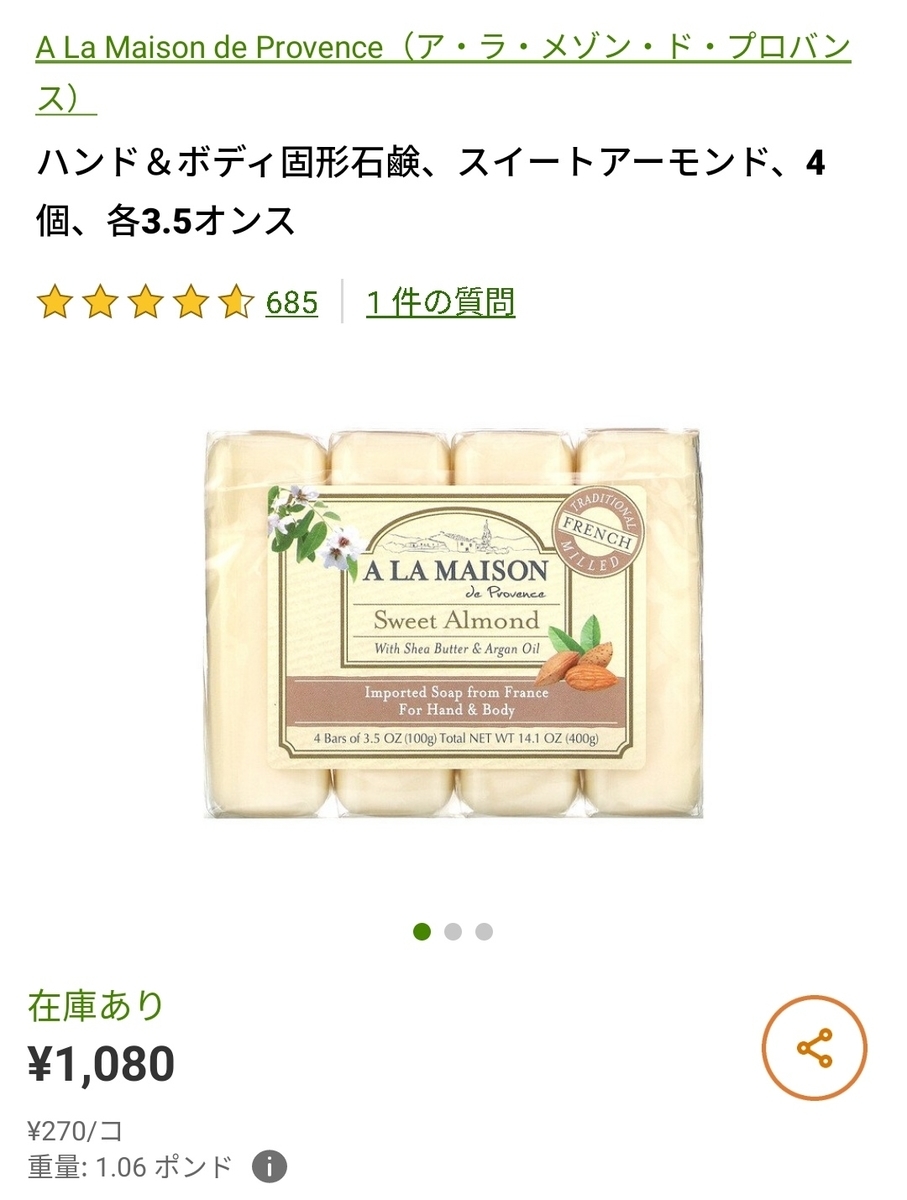Select the active green carousel dot
The width and height of the screenshot is (907, 1200).
tap(420, 930)
